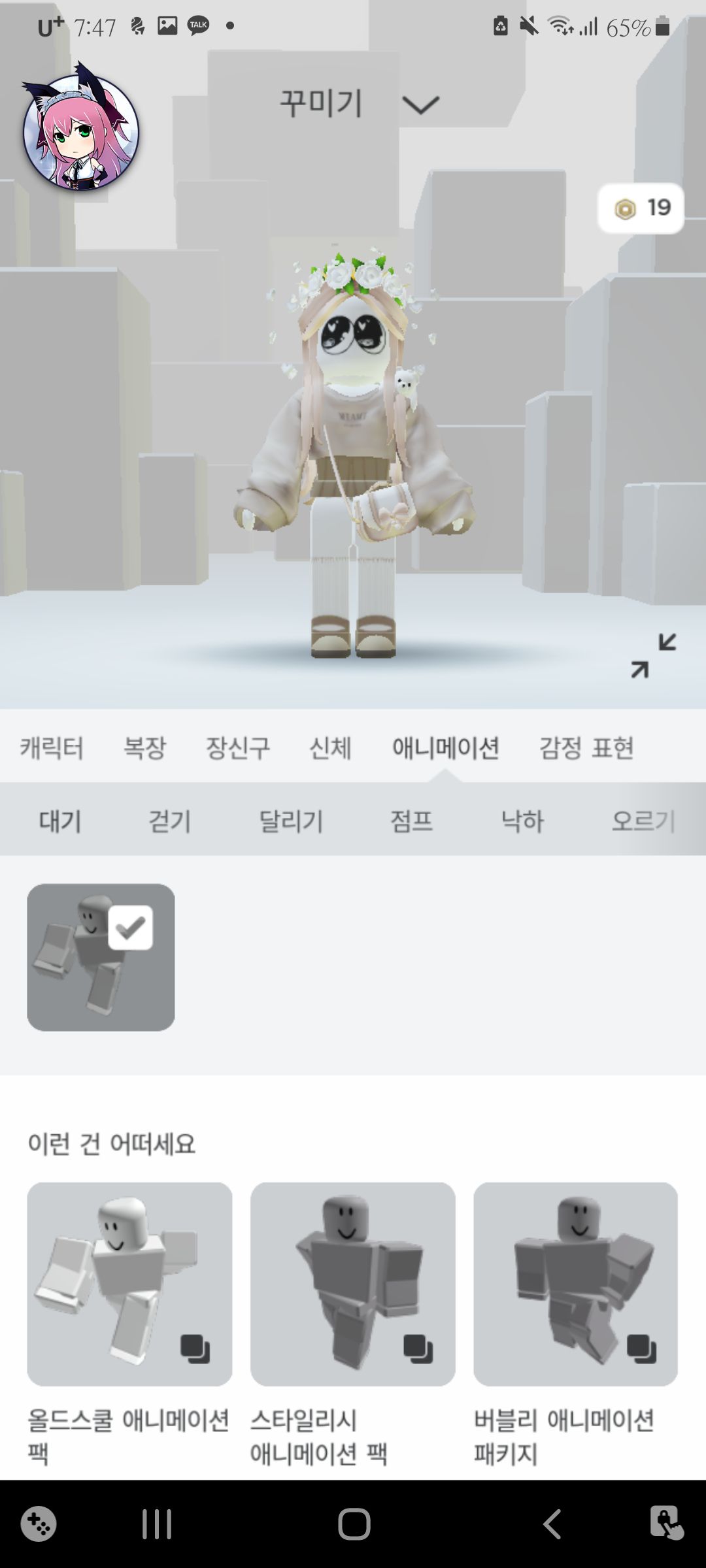Open the 장신구 tab
Screen dimensions: 706x1568
coord(237,747)
